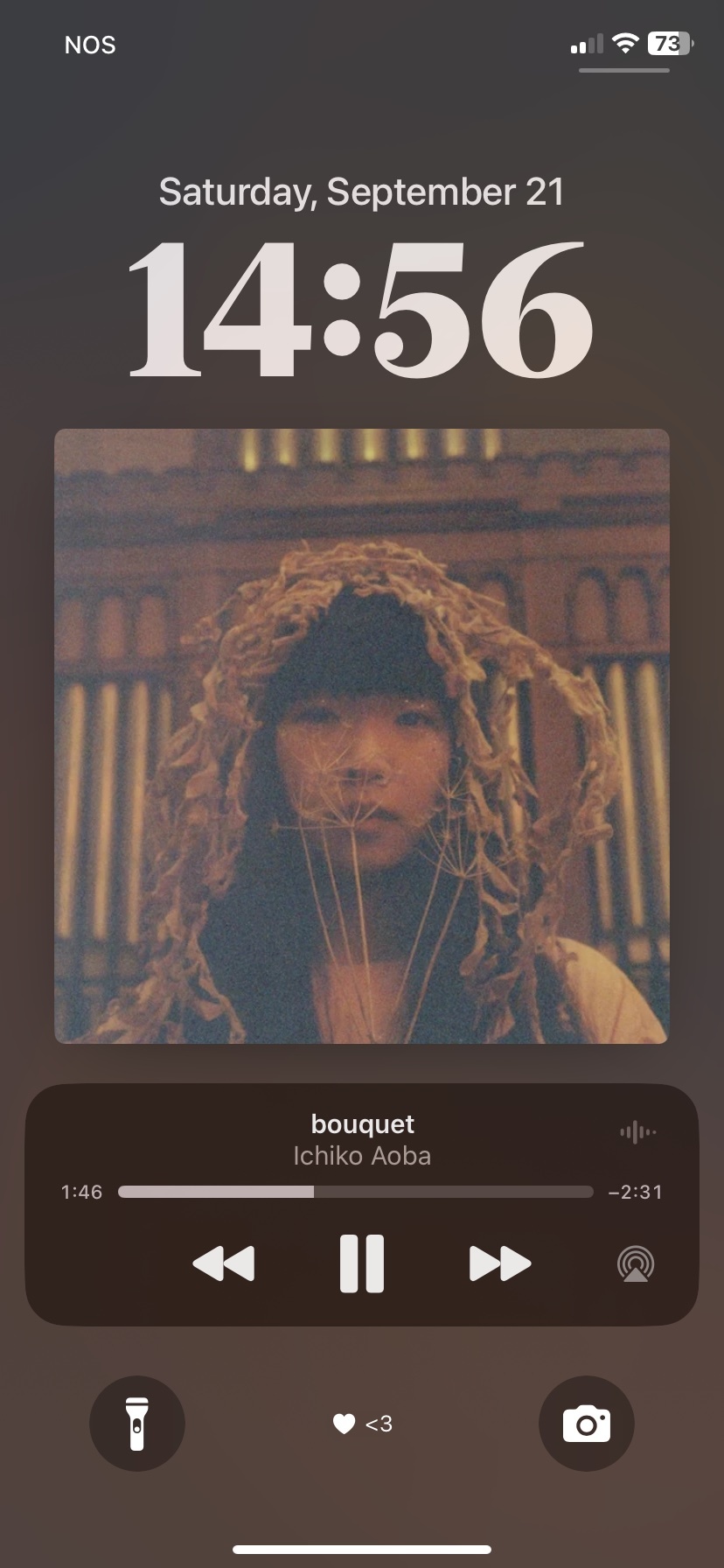
Task: Pause the song bouquet
Action: click(x=361, y=1263)
